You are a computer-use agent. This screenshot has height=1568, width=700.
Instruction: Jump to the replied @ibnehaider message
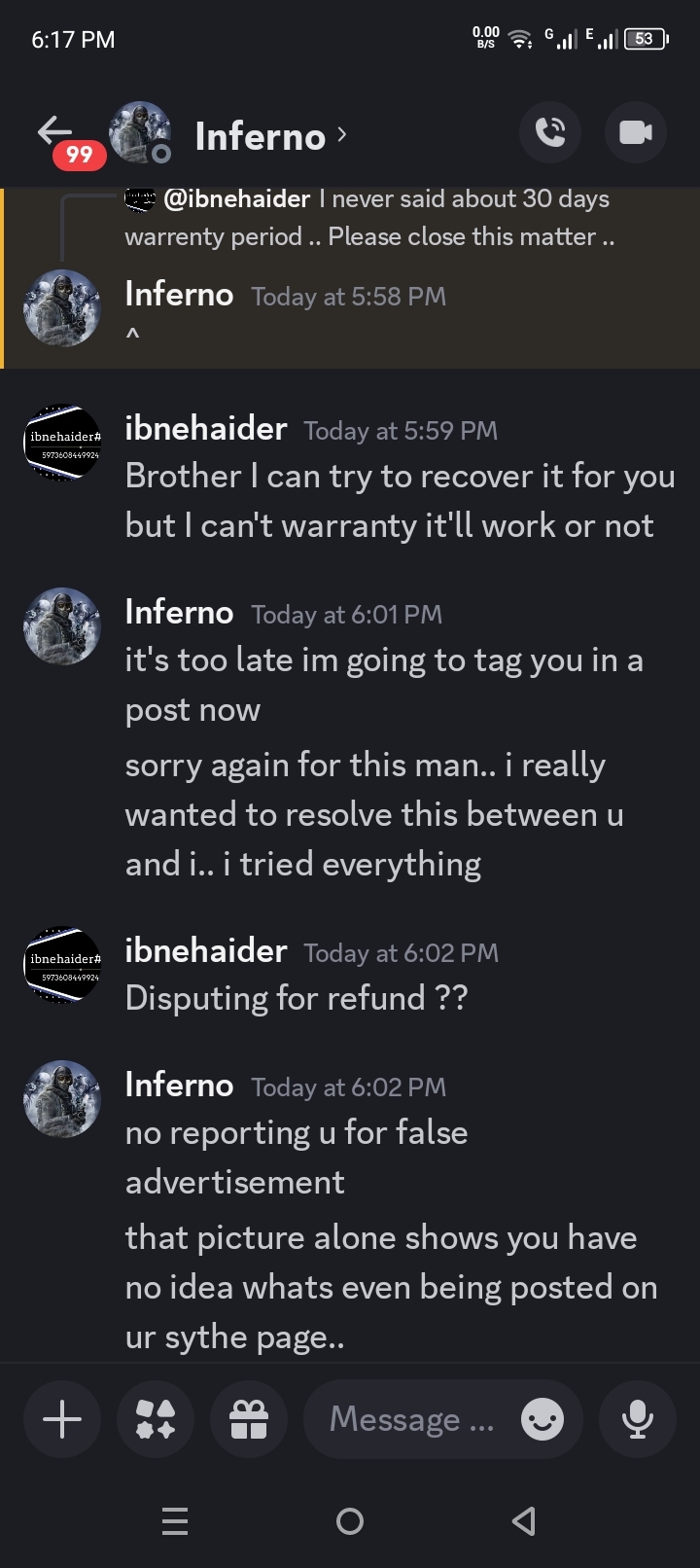coord(369,218)
